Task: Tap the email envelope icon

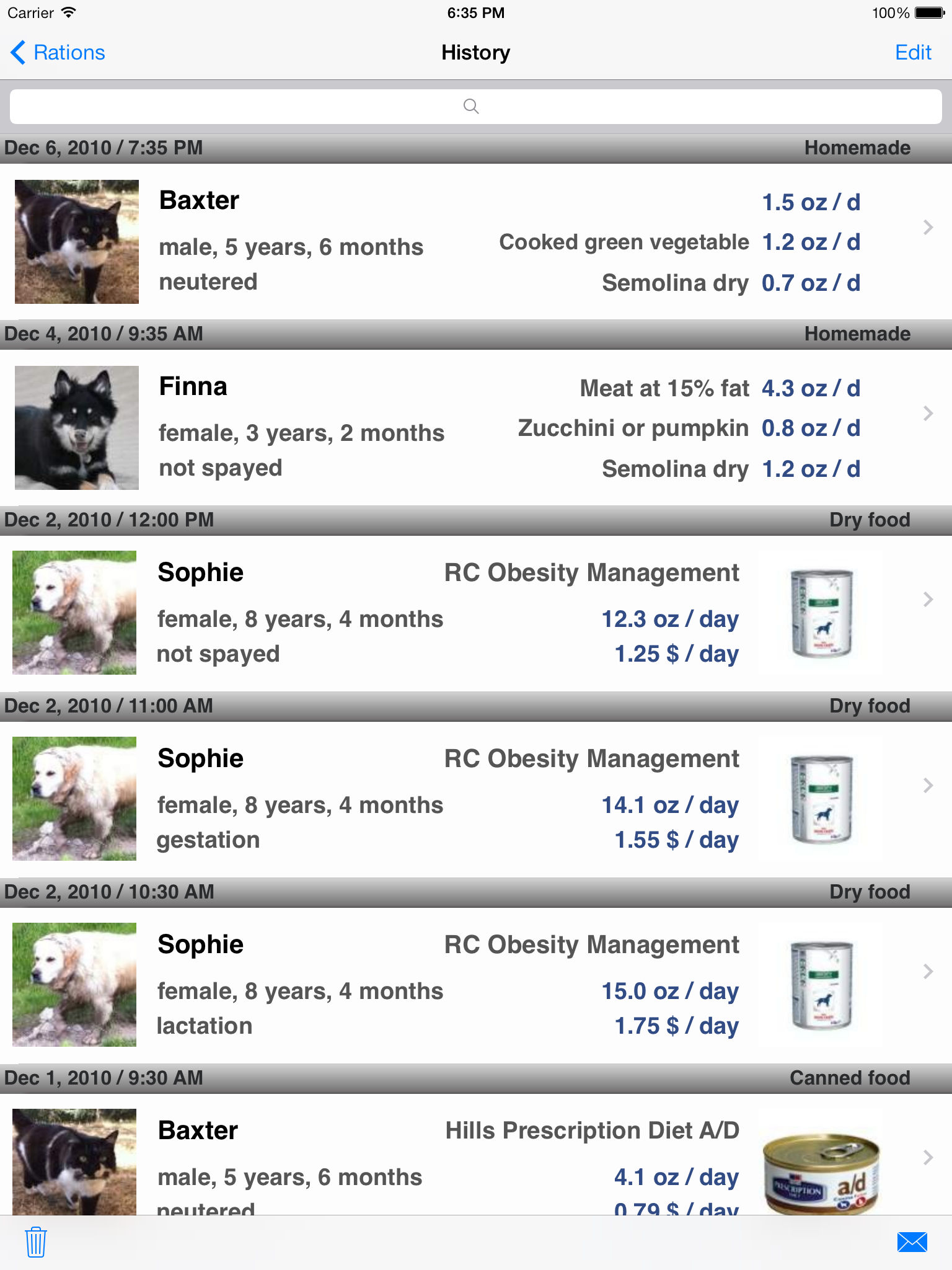Action: 912,1242
